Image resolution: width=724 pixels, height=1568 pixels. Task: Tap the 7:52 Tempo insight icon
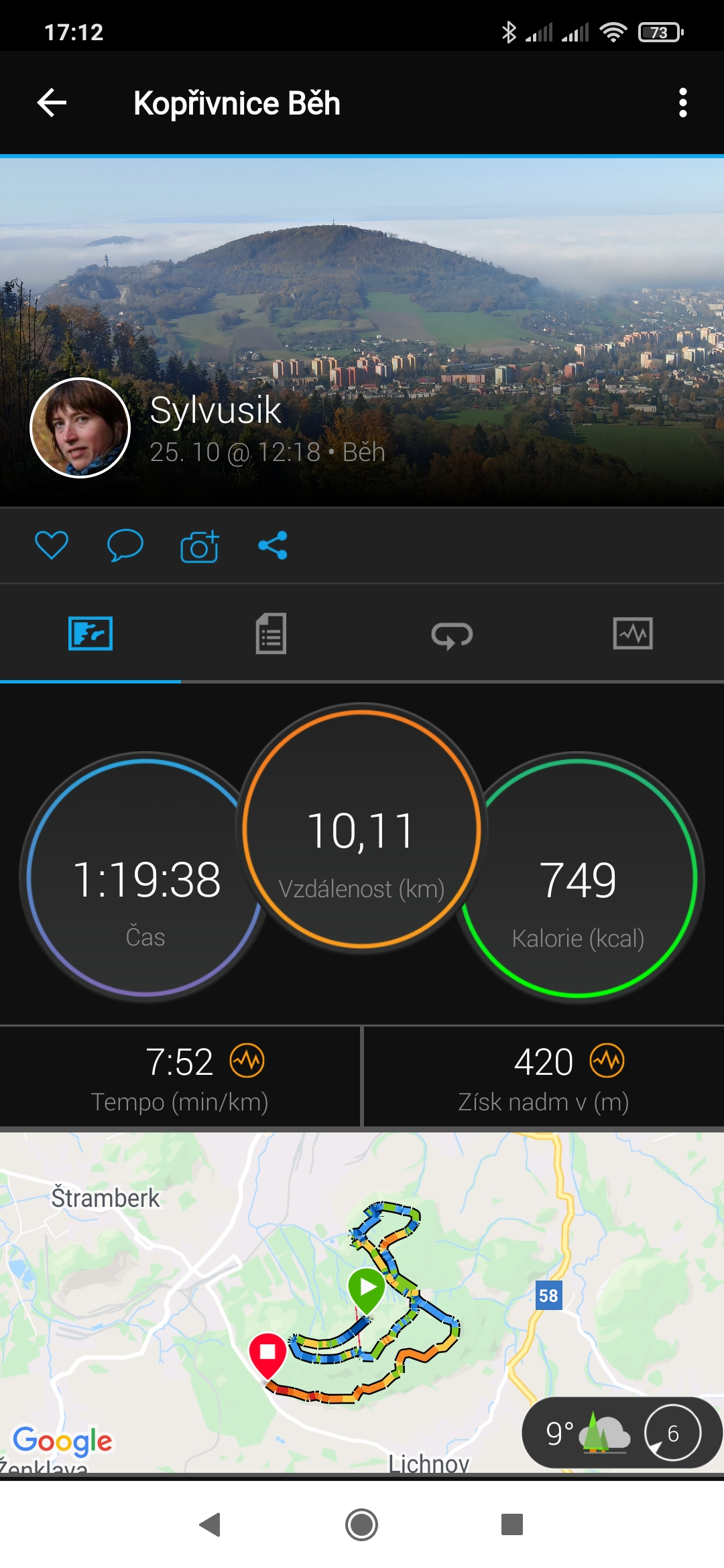[247, 1061]
